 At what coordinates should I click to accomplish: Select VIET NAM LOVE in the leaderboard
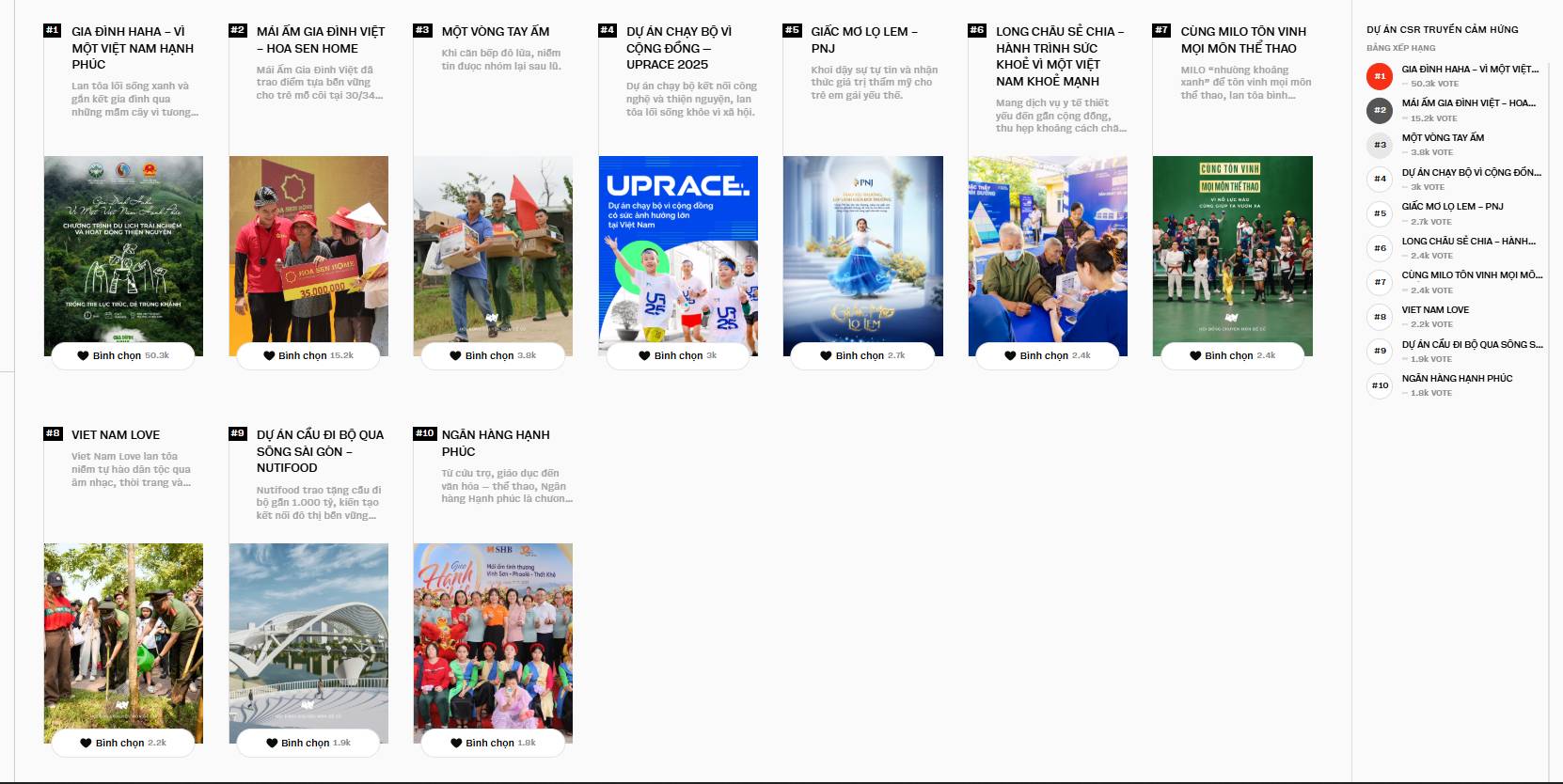(1435, 310)
